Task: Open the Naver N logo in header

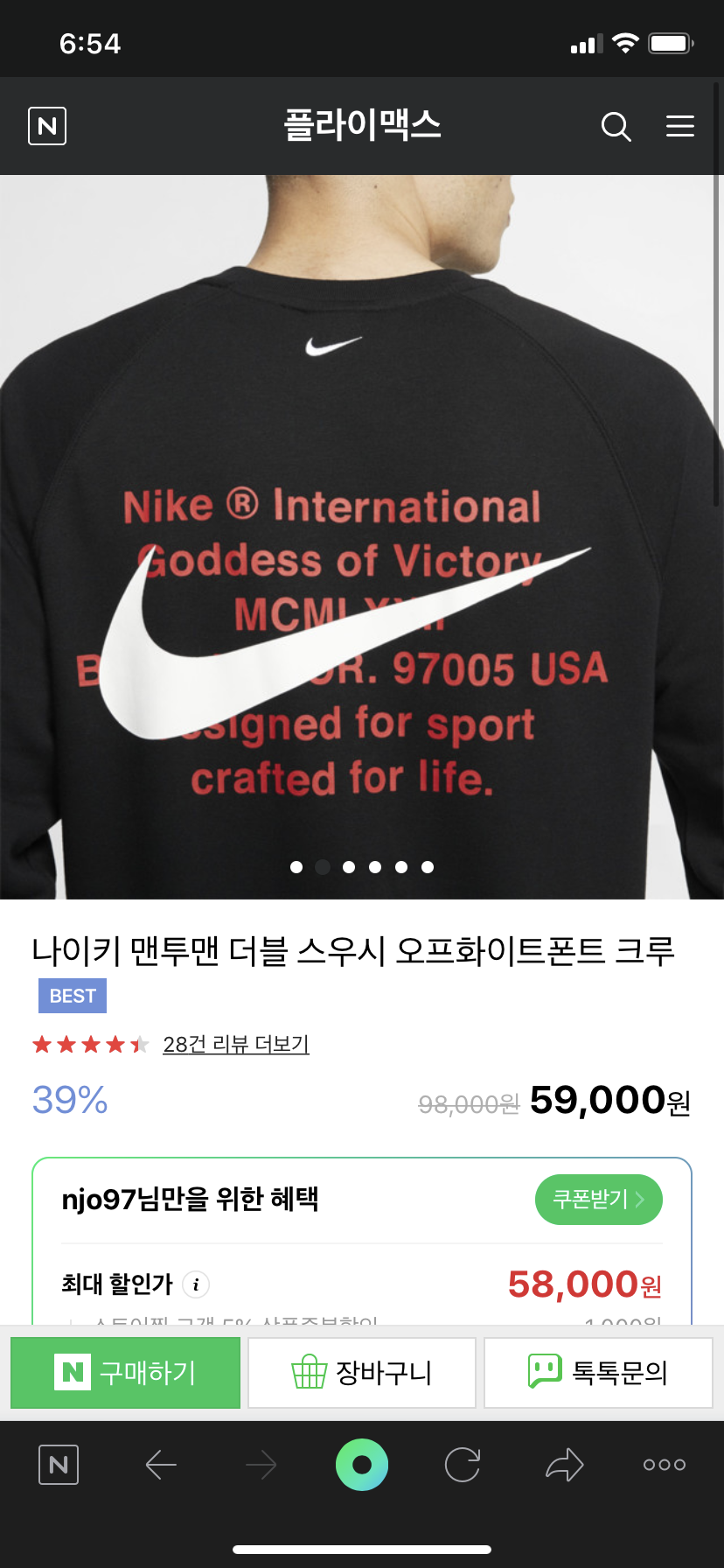Action: pyautogui.click(x=47, y=126)
